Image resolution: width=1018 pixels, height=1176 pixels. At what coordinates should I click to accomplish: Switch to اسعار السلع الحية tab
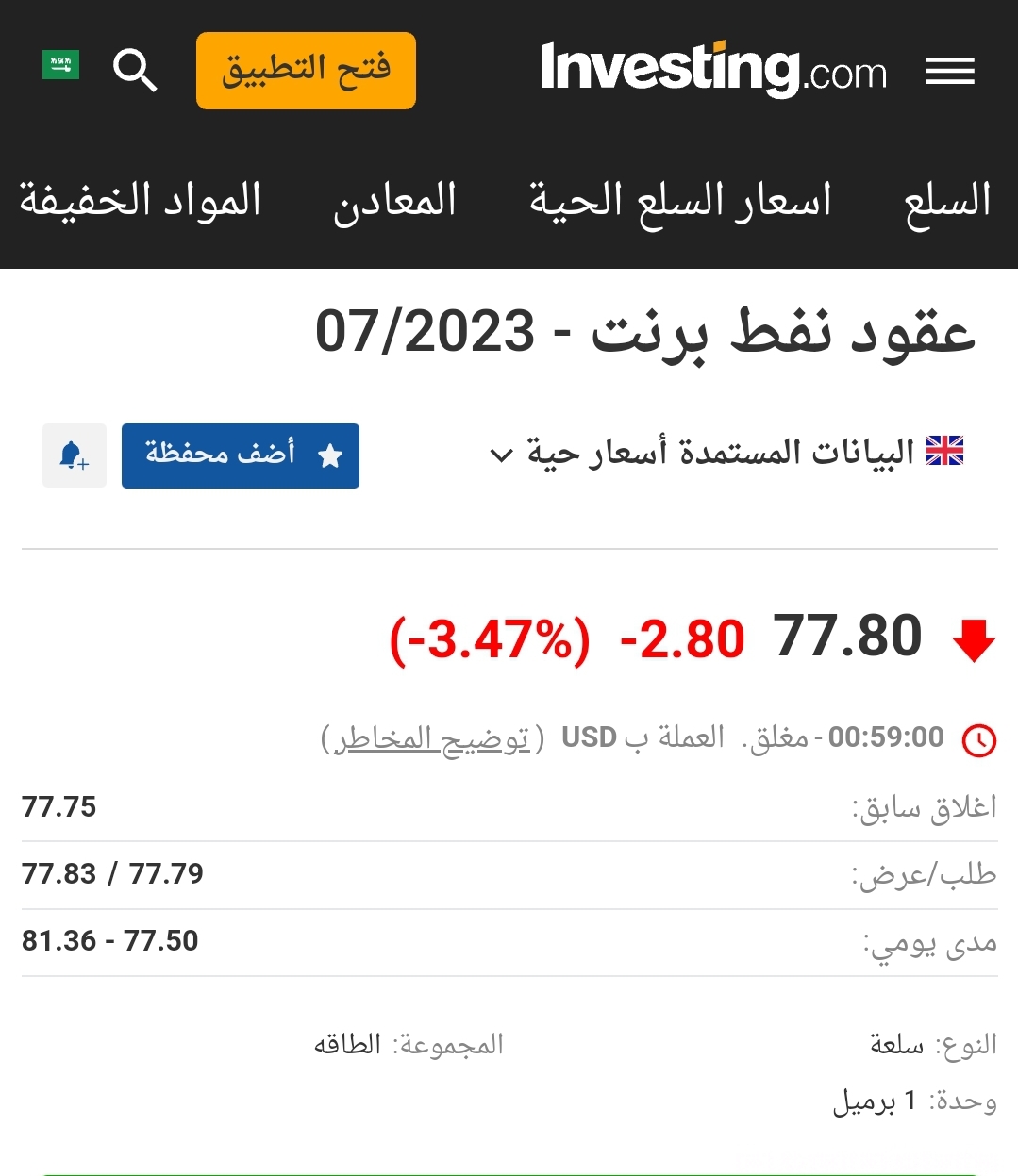679,201
